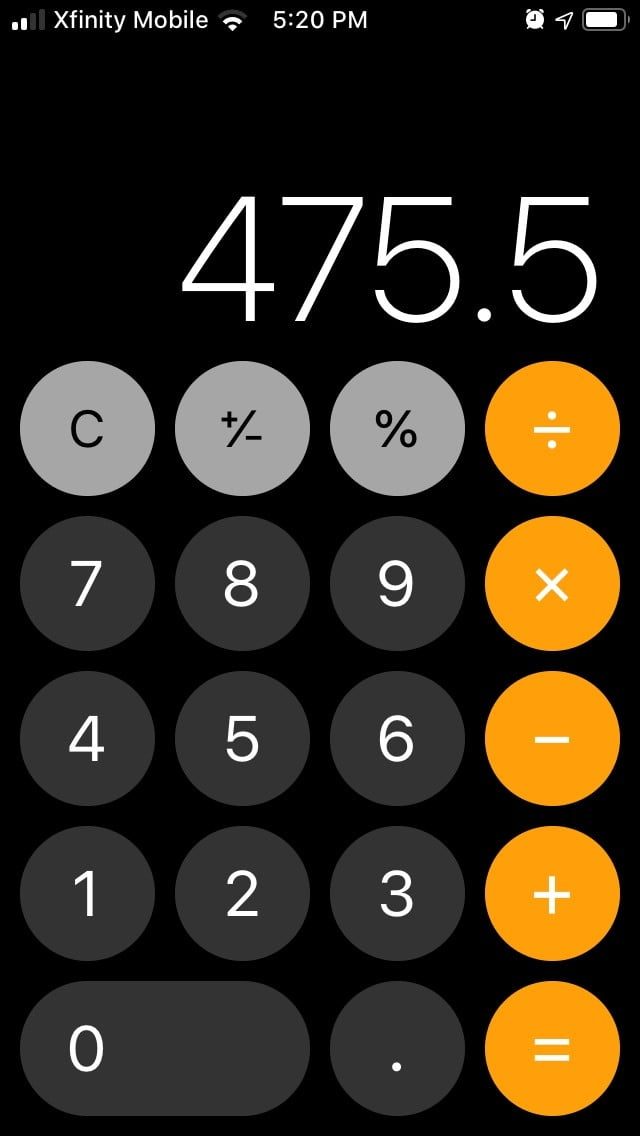Enter digit 8

pyautogui.click(x=242, y=584)
